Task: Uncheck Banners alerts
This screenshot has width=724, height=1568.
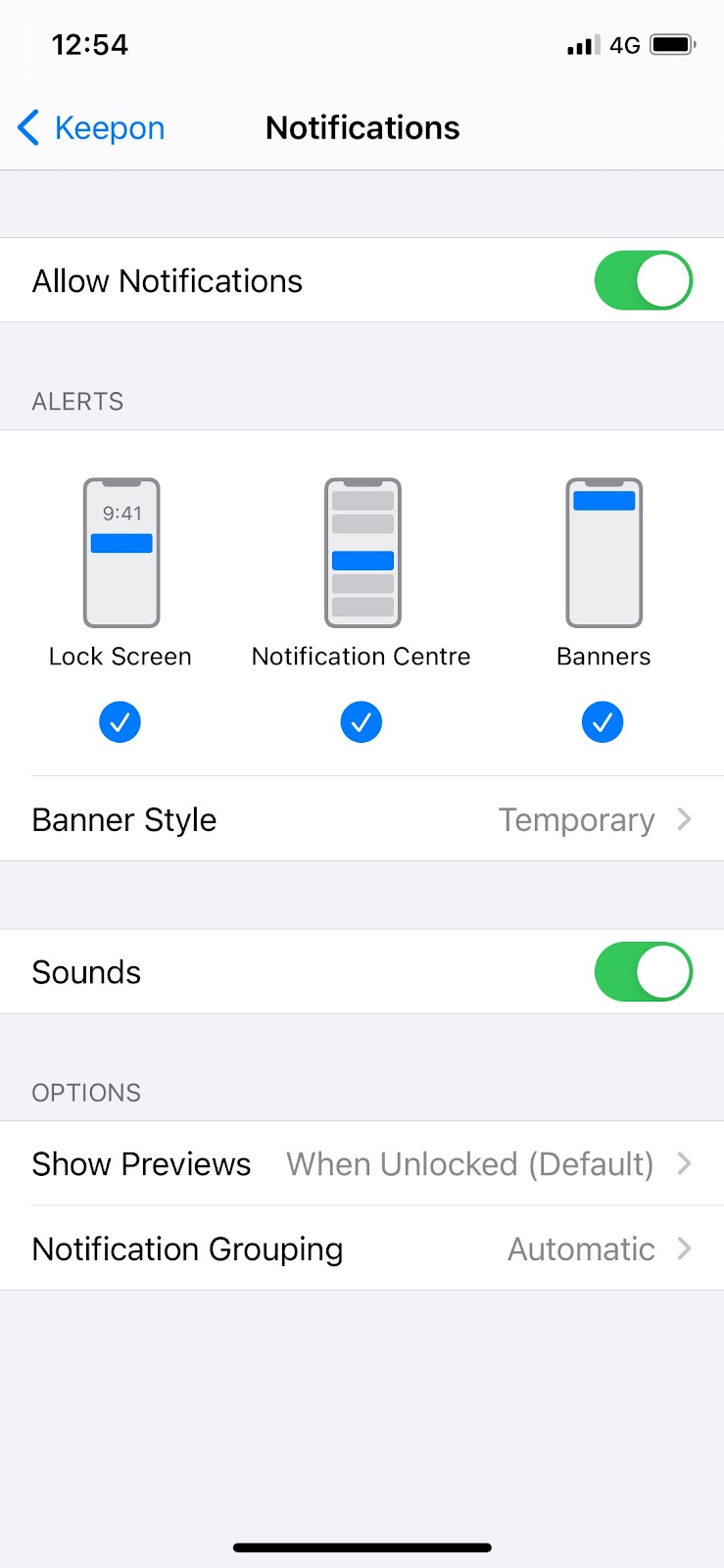Action: point(603,722)
